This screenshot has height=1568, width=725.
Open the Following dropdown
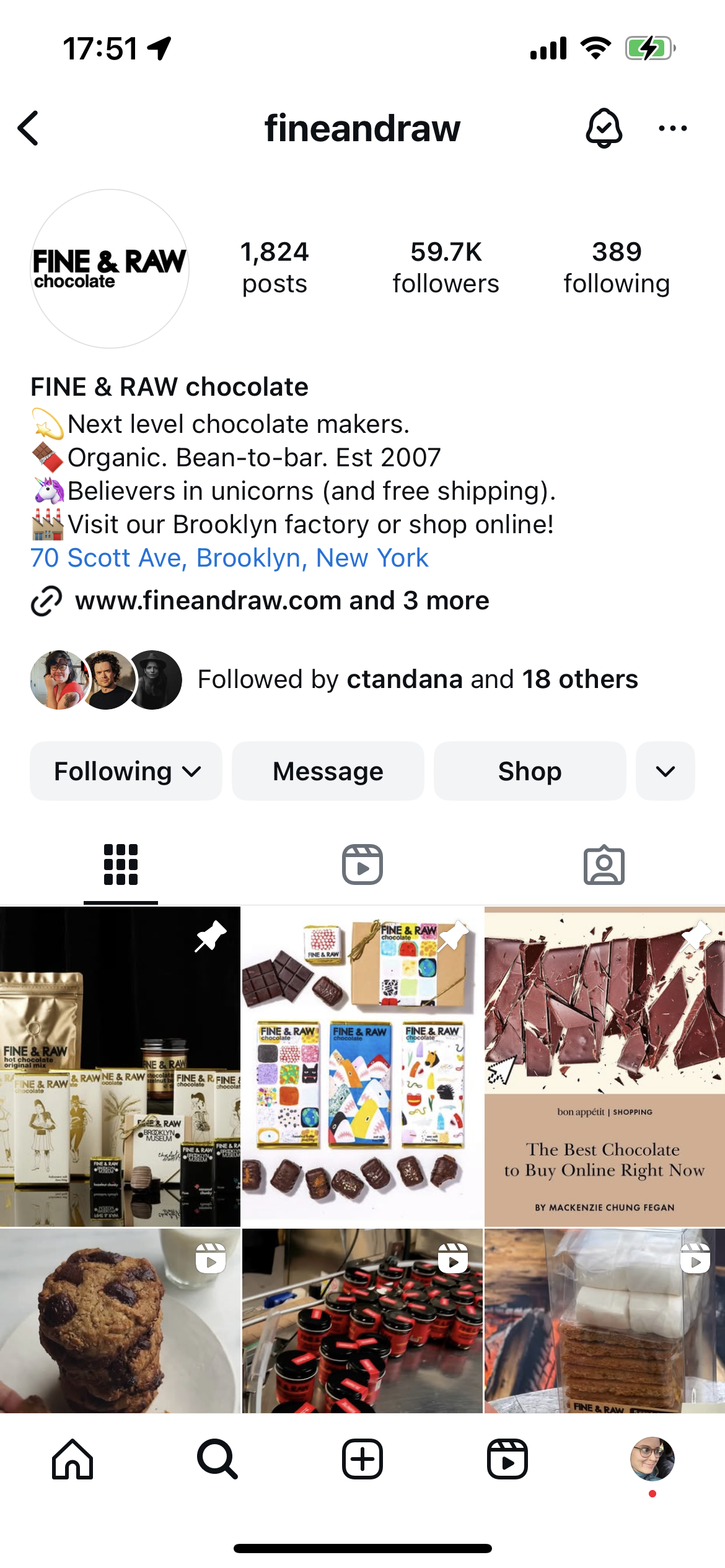pyautogui.click(x=126, y=771)
